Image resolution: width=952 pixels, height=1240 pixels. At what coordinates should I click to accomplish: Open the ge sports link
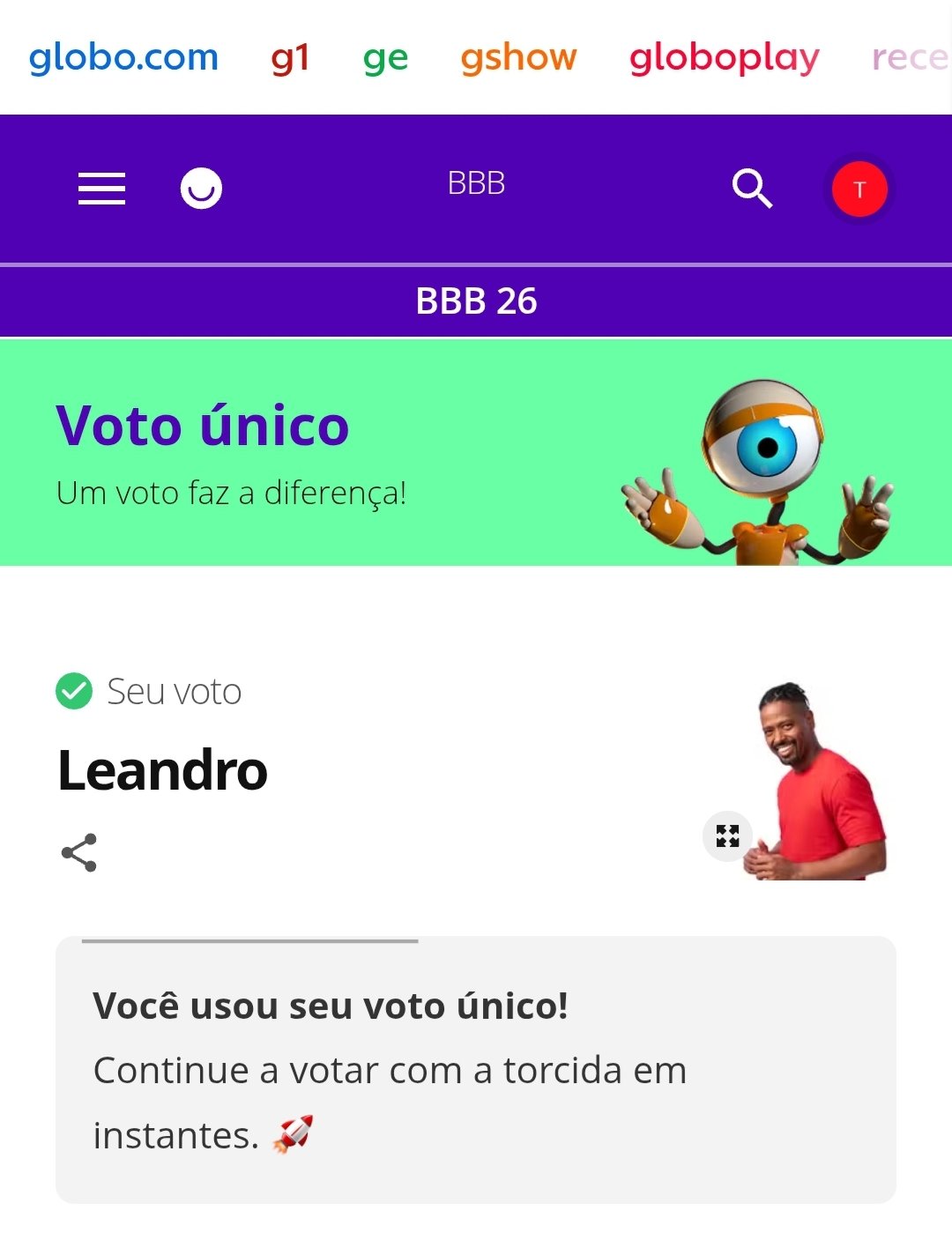385,57
